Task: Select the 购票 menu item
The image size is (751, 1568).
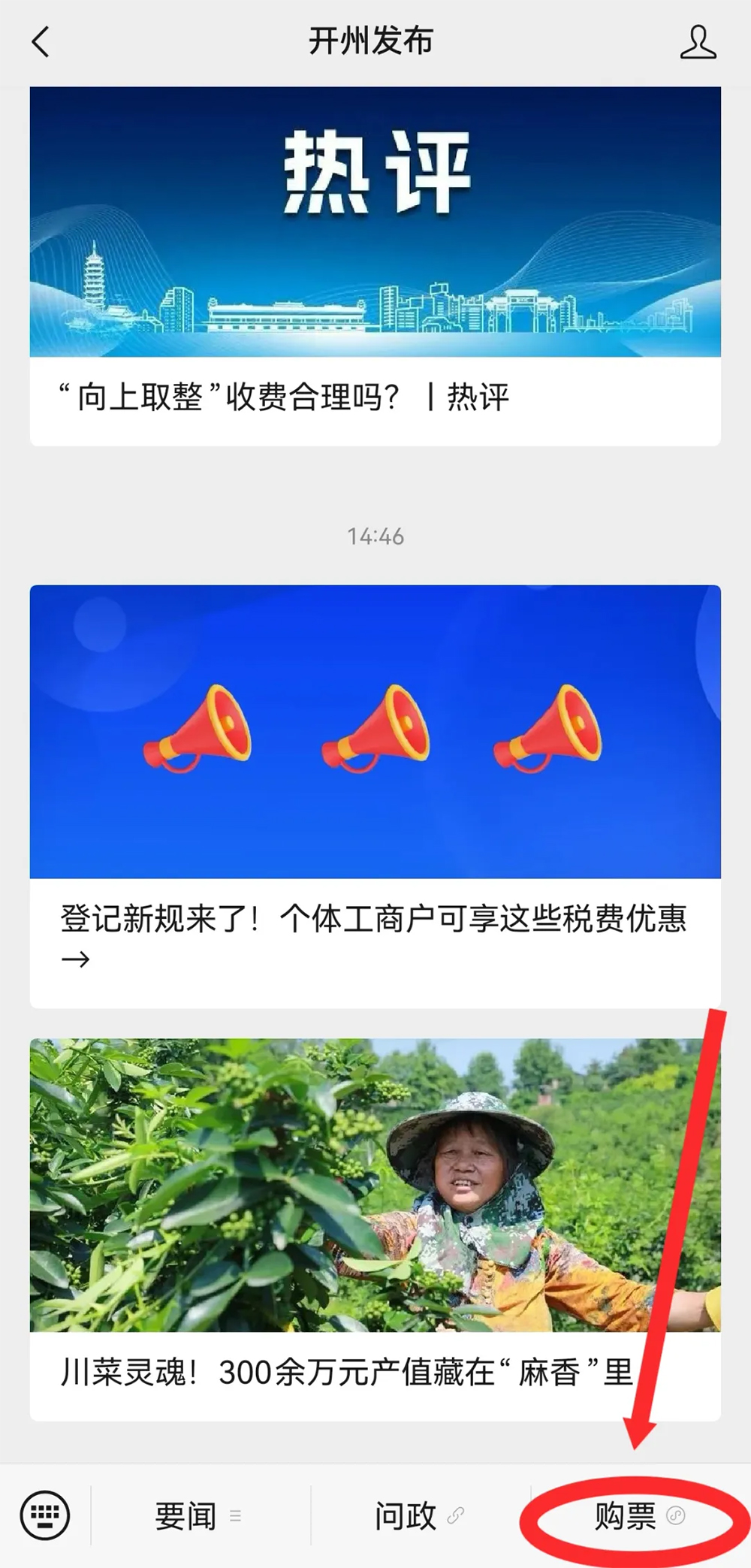Action: tap(638, 1516)
